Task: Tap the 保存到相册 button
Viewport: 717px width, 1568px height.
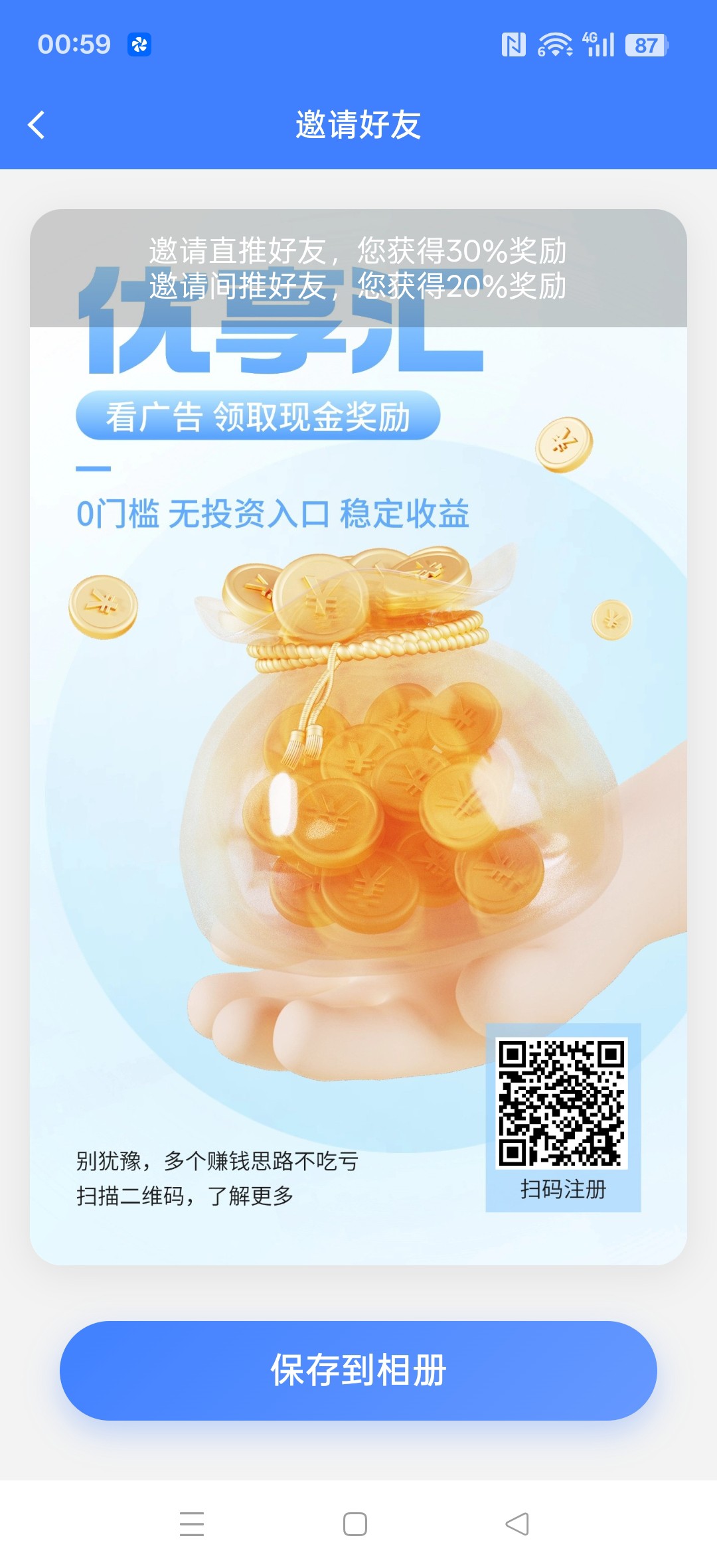Action: tap(358, 1370)
